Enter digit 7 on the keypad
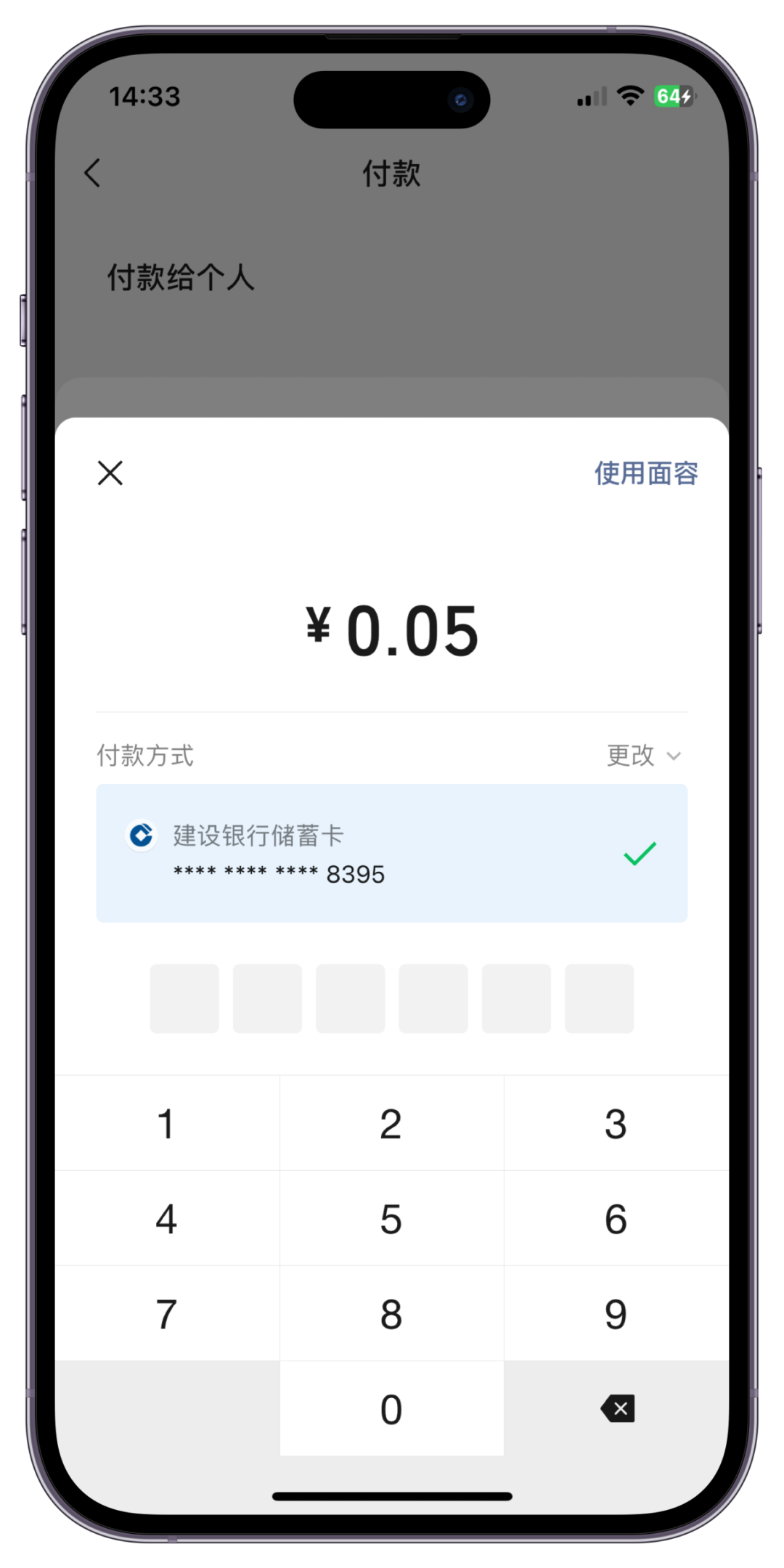 [x=167, y=1314]
